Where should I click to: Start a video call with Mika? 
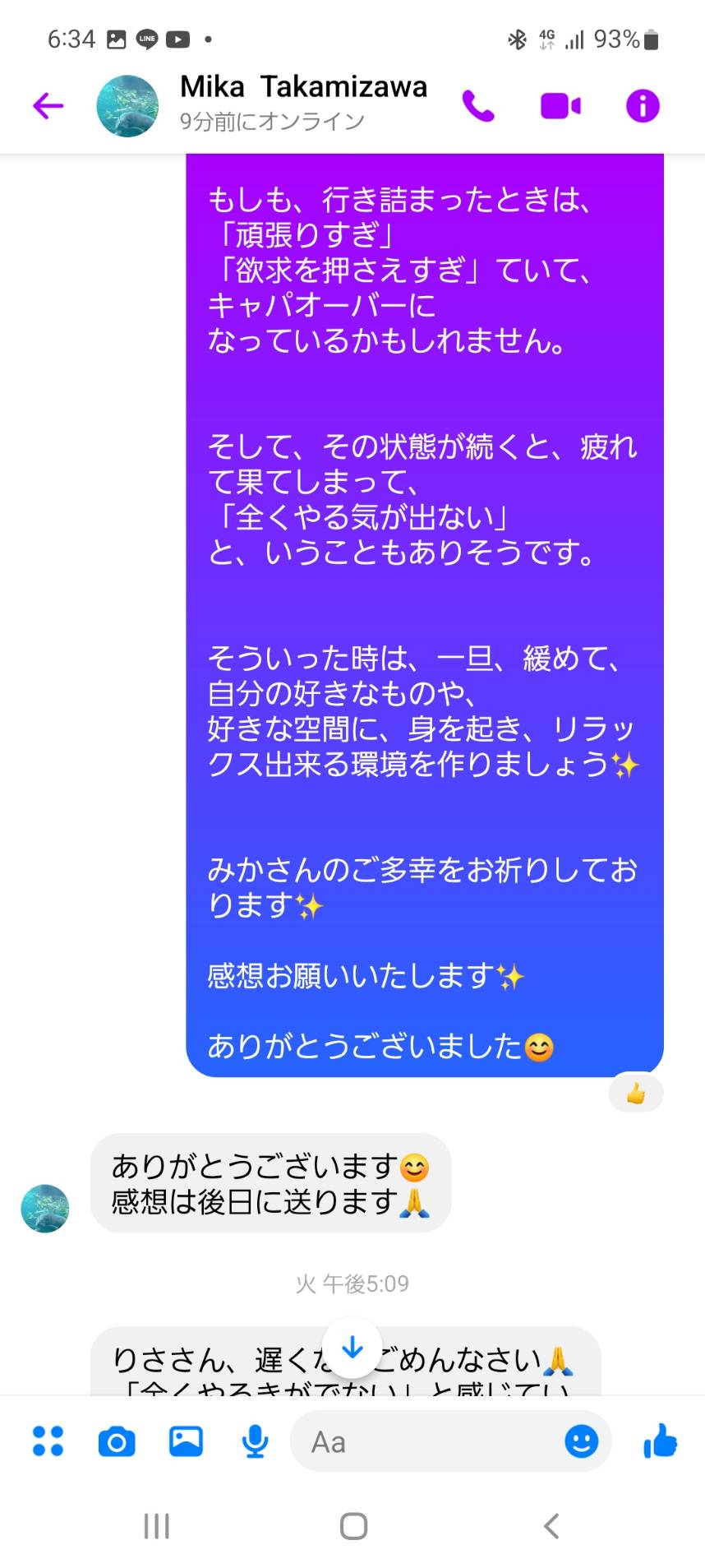(560, 106)
